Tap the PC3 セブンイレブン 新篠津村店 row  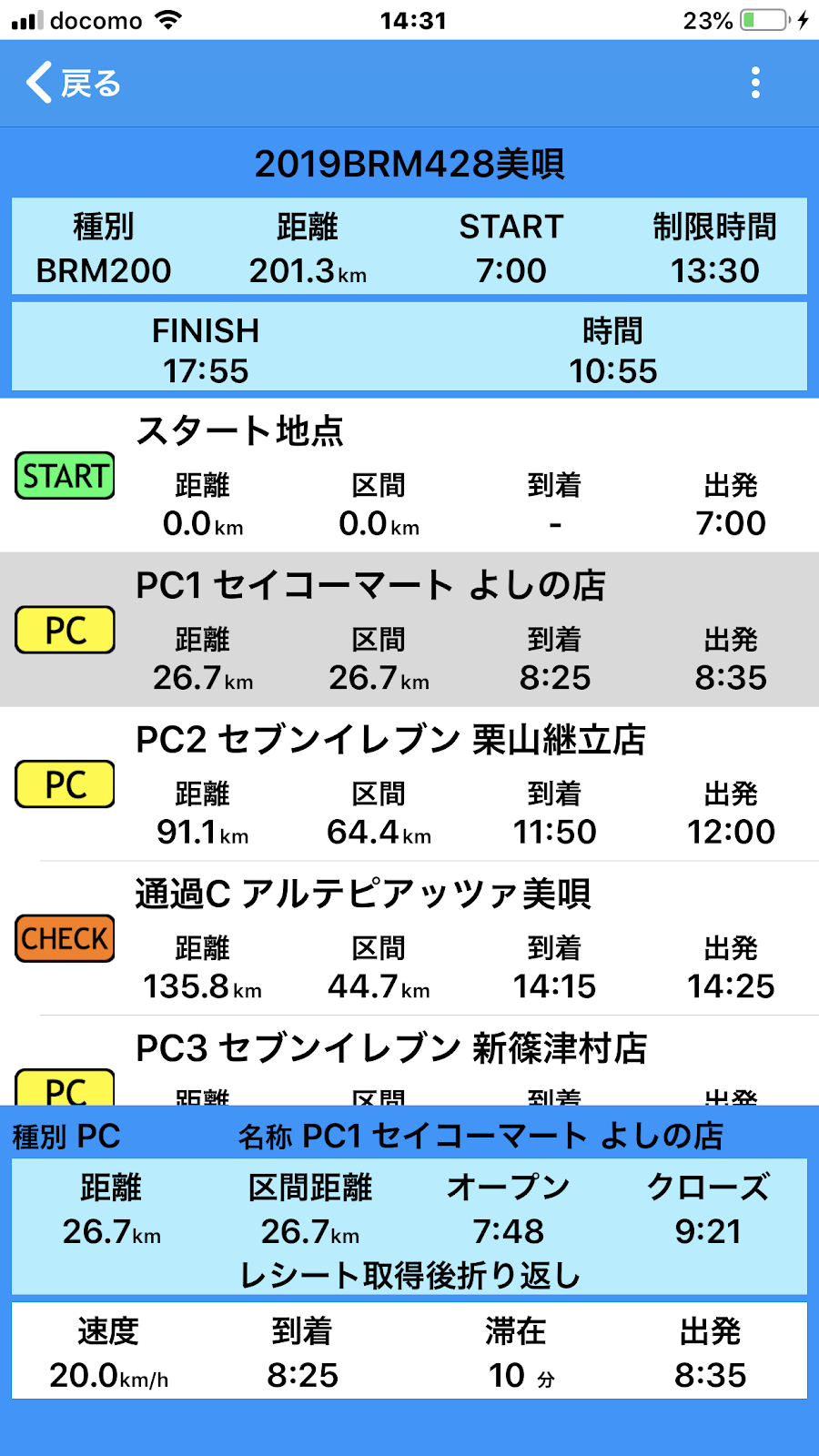[409, 1061]
